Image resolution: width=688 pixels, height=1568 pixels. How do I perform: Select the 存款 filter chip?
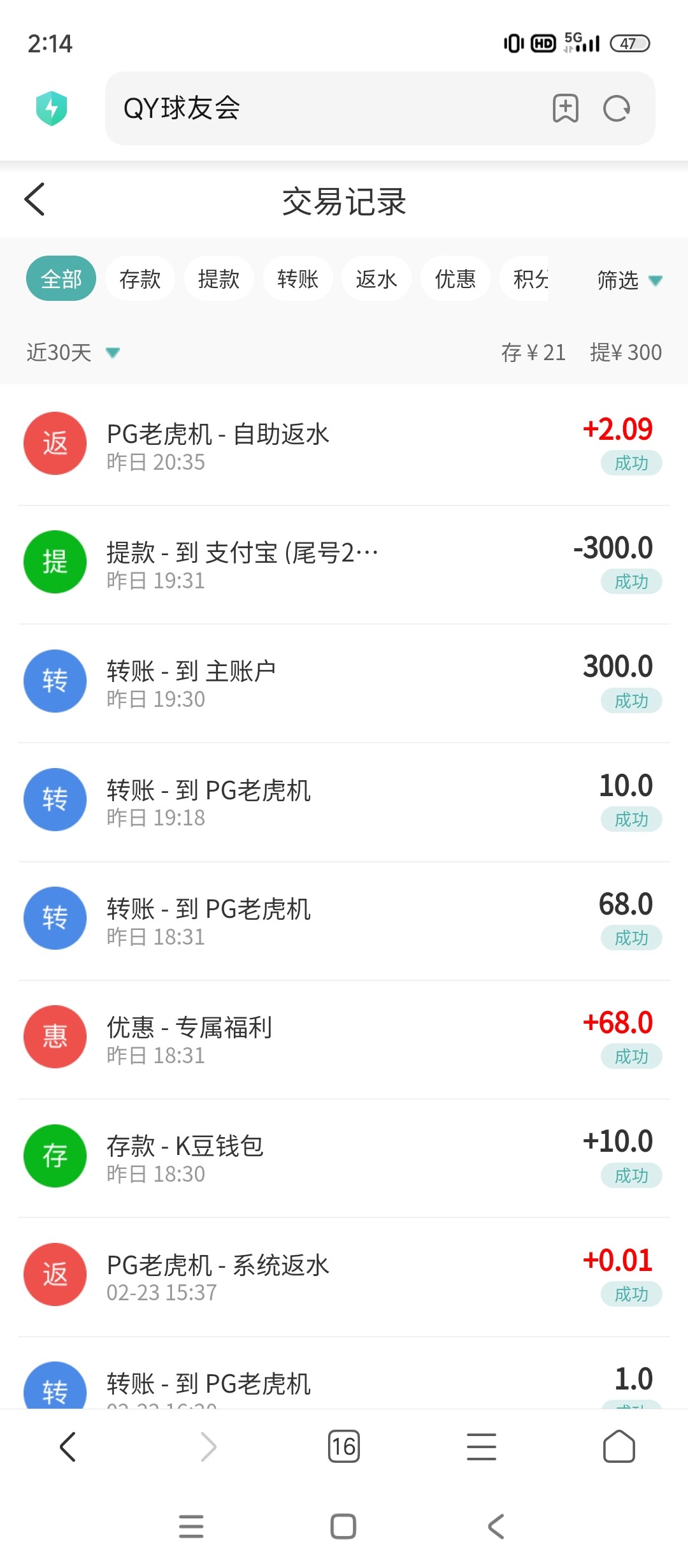pos(140,279)
